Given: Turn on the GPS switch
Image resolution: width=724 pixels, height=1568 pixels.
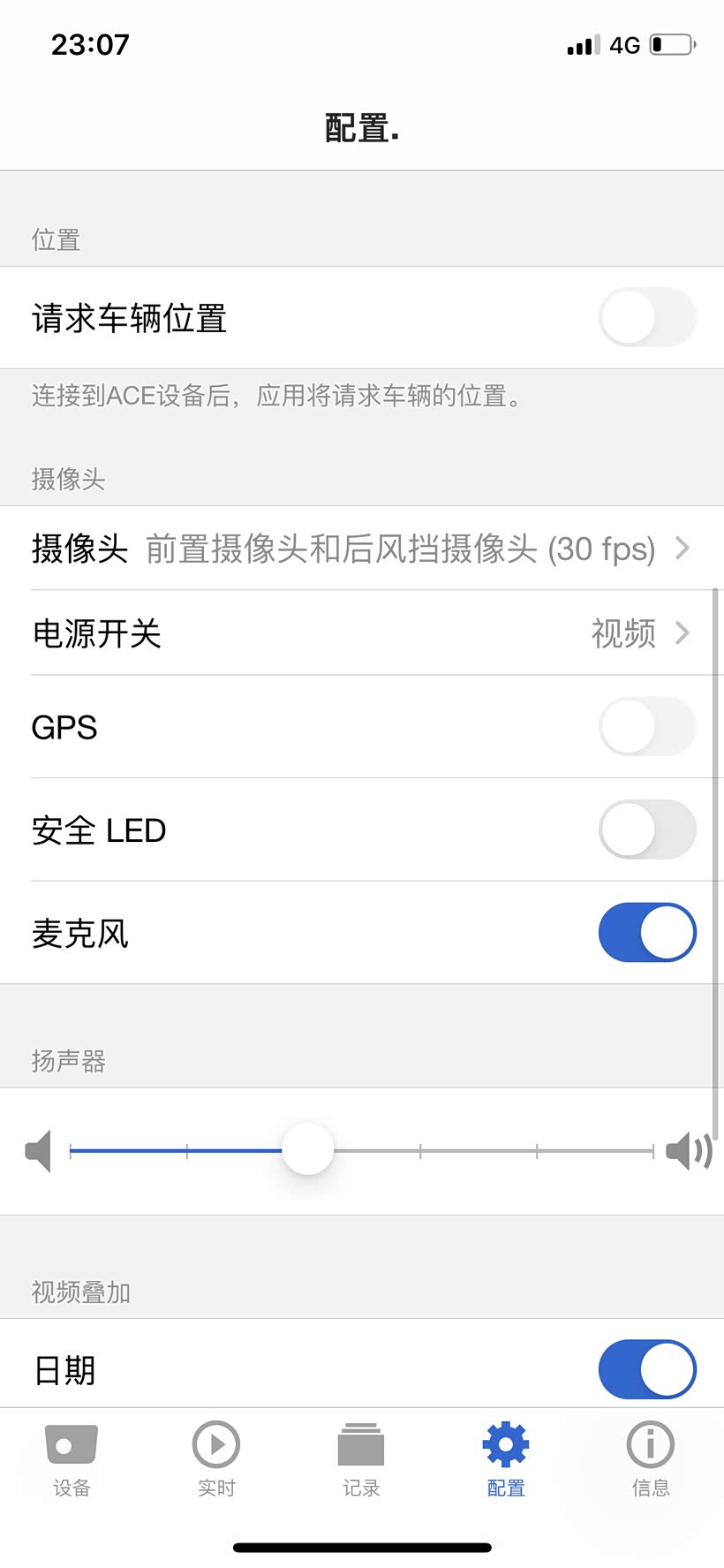Looking at the screenshot, I should [647, 727].
